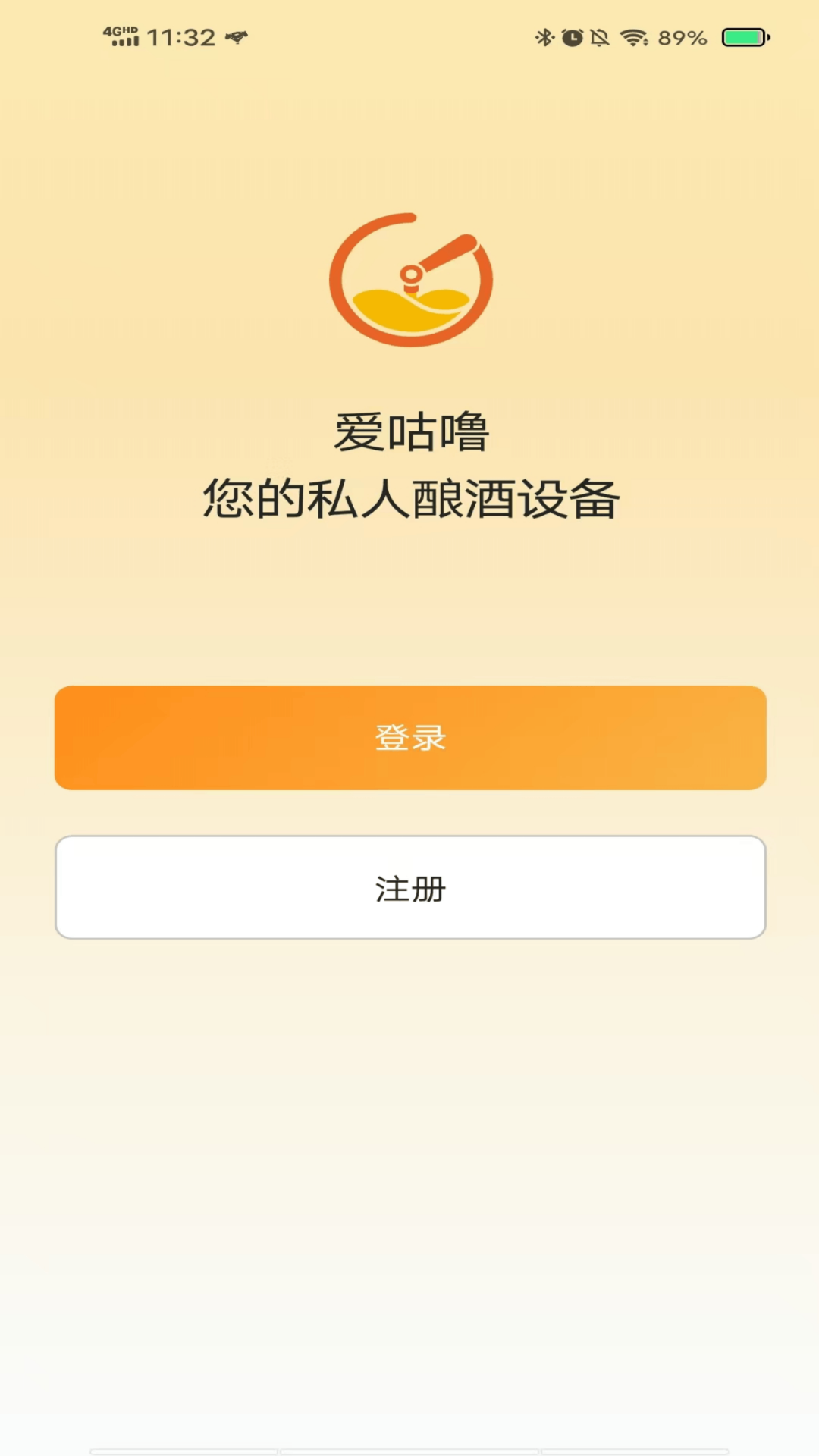Tap the orange gradient login bar

coord(409,736)
